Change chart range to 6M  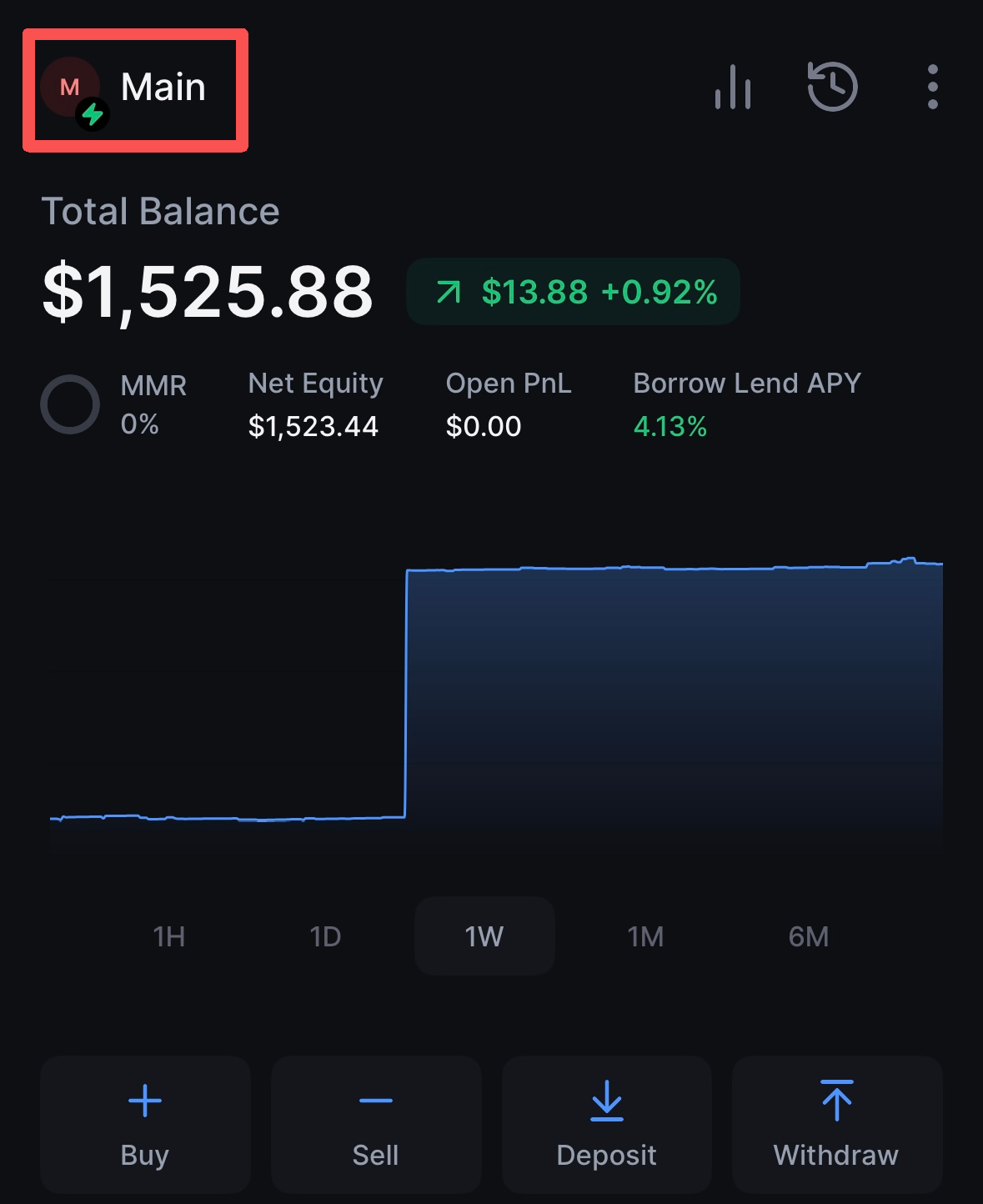click(808, 936)
